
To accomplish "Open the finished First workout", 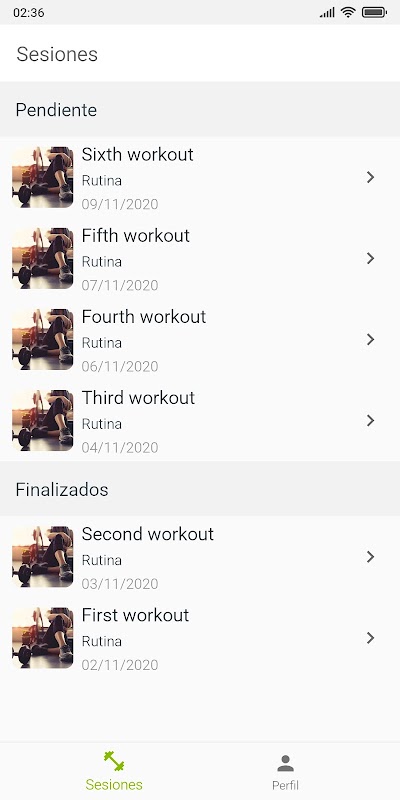I will point(200,638).
